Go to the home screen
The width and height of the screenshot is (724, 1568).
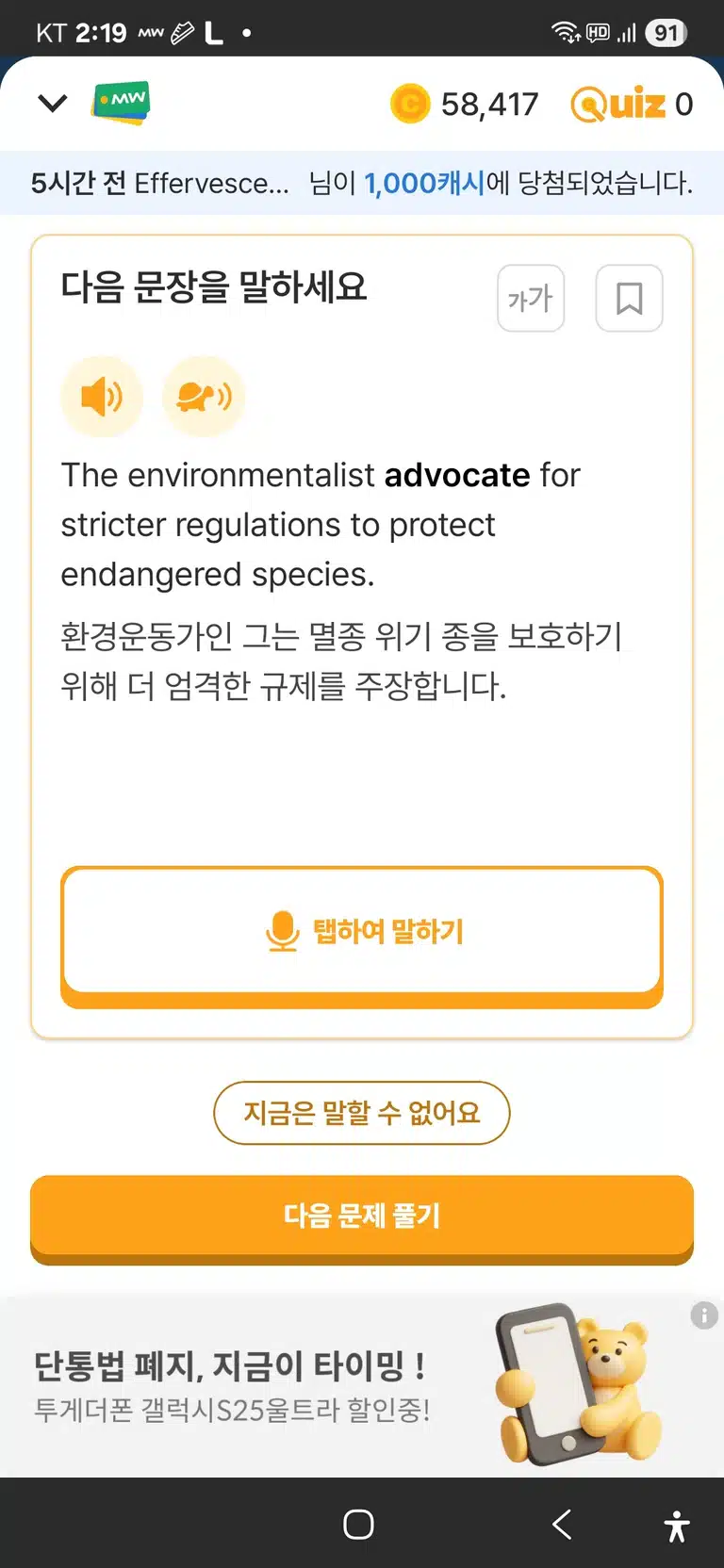coord(358,1524)
